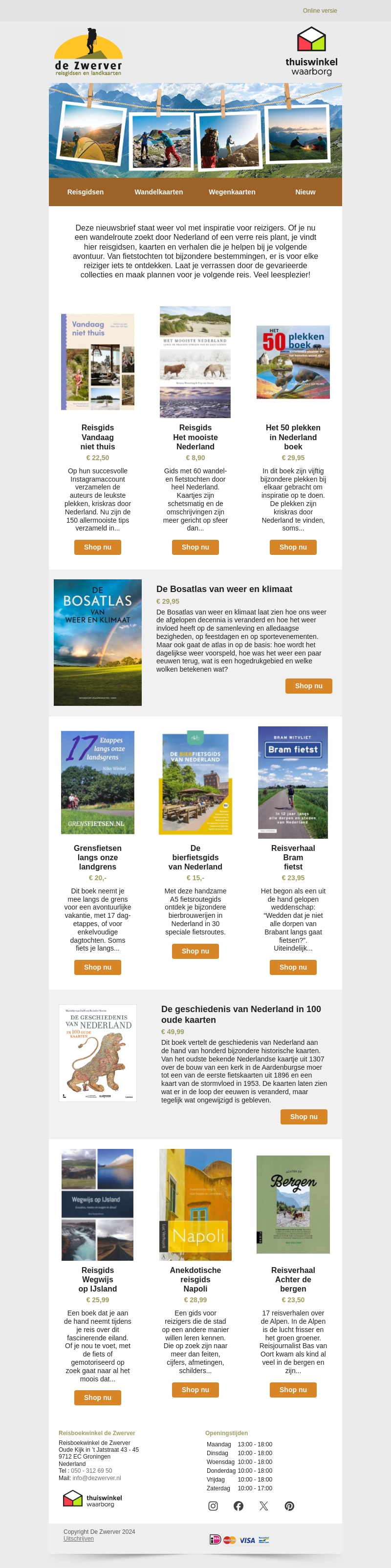Tap Shop nu under Het mooiste Nederland
The width and height of the screenshot is (391, 1568).
click(x=195, y=547)
